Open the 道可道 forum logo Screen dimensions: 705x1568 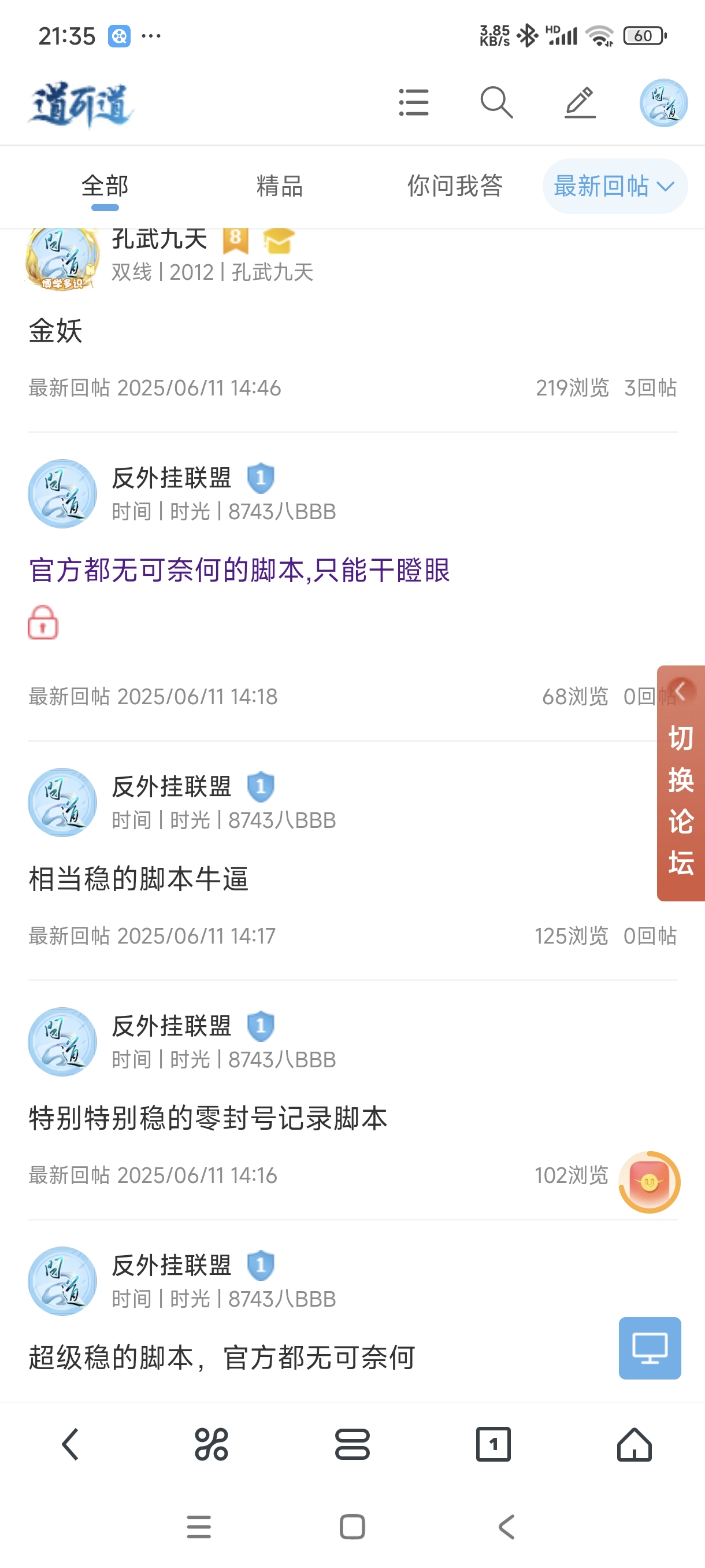(81, 105)
